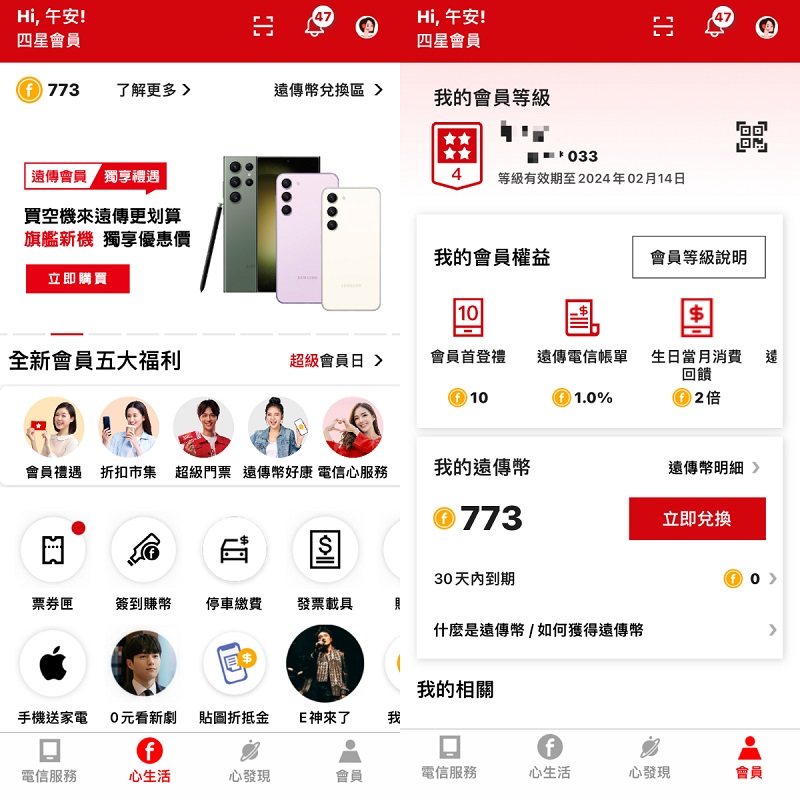The width and height of the screenshot is (800, 800).
Task: Open 了解更多 about 遠傳幣
Action: coord(152,90)
